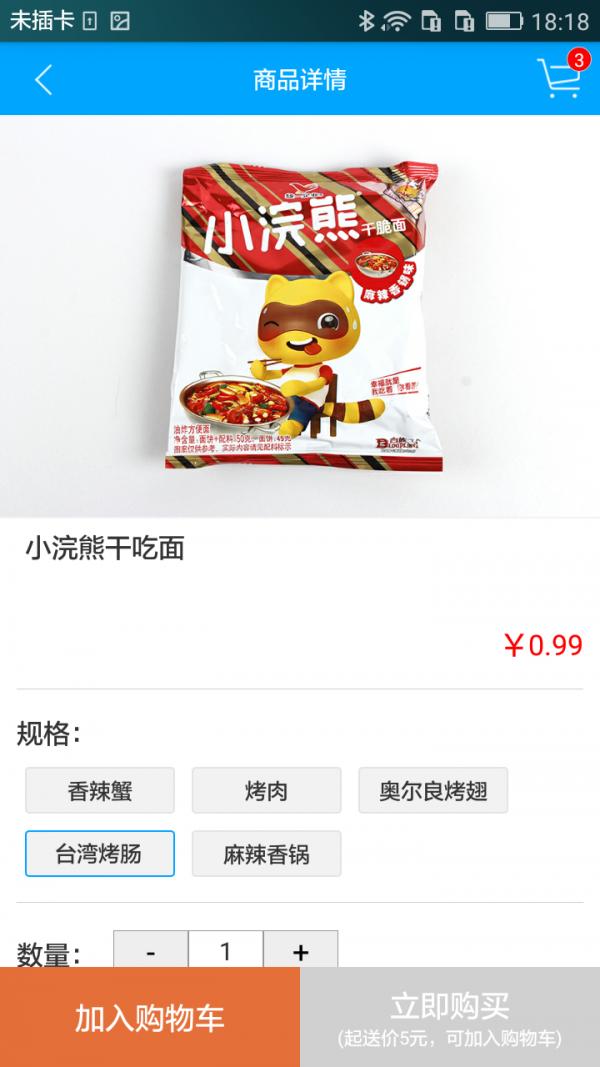600x1067 pixels.
Task: Increase quantity with the plus button
Action: [300, 950]
